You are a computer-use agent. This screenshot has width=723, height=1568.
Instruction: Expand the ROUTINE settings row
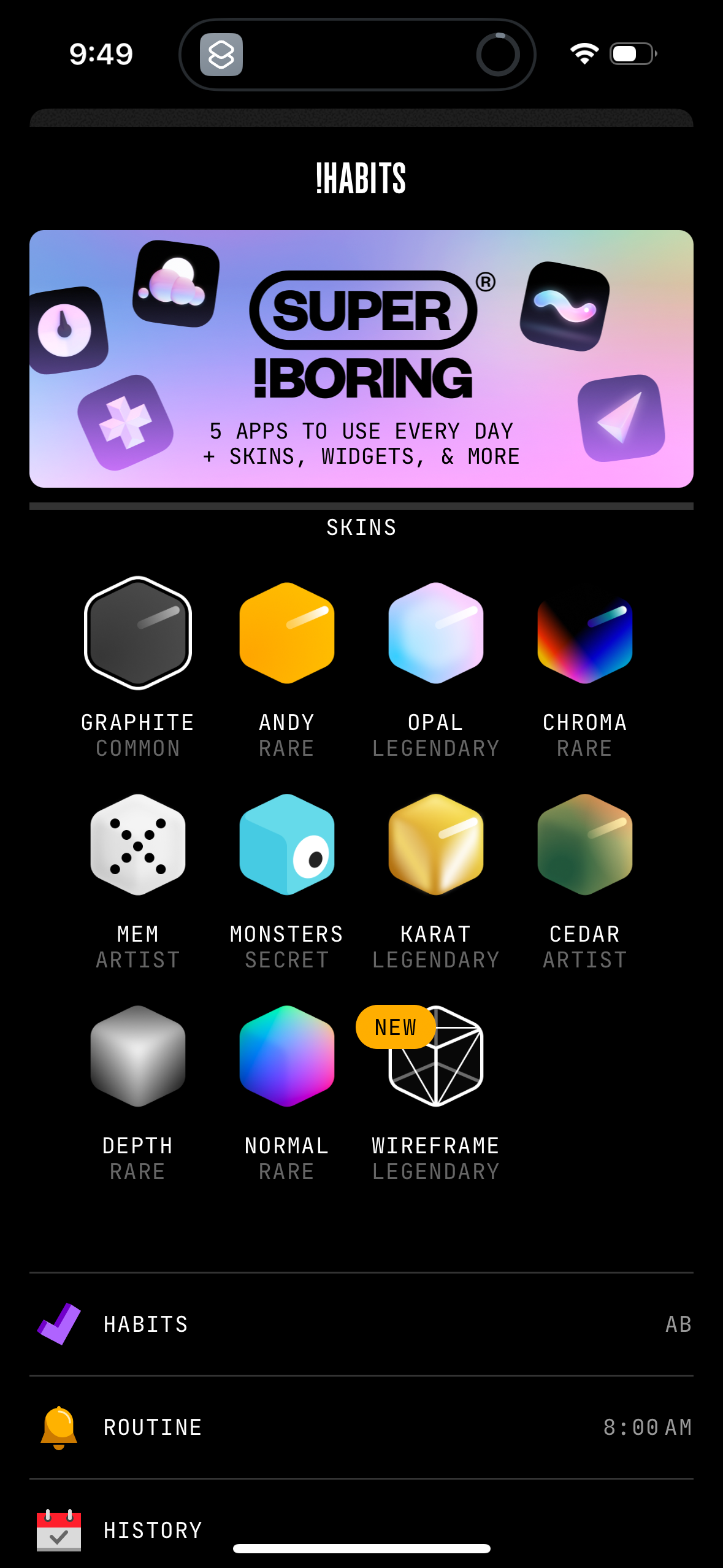tap(361, 1427)
